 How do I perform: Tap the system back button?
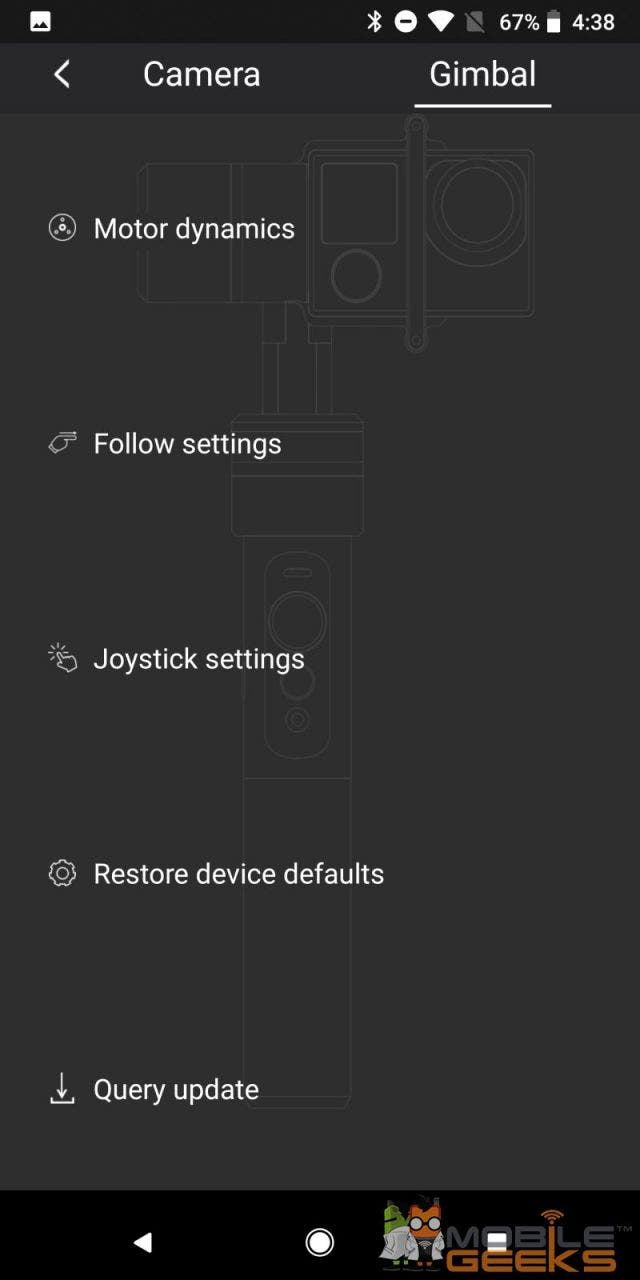[x=143, y=1242]
